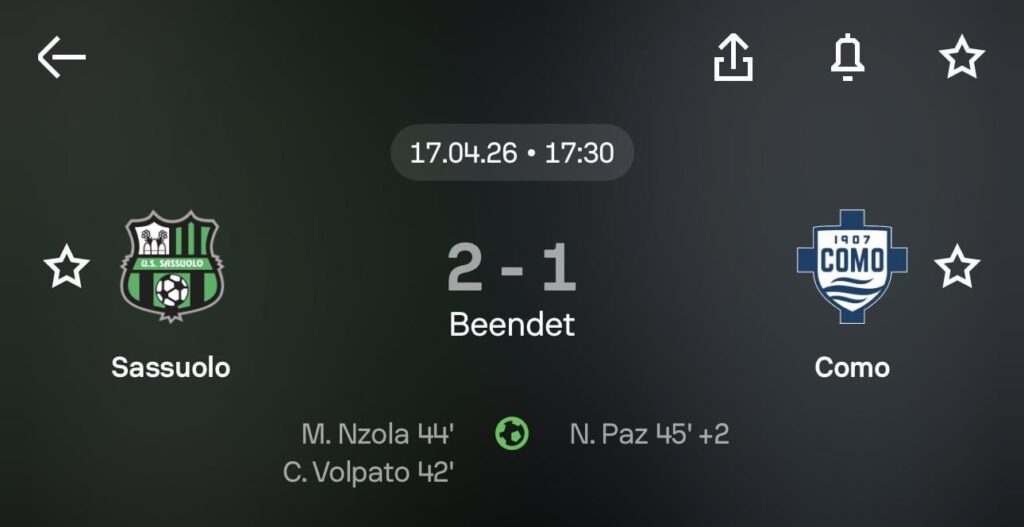Go back using the arrow icon

point(61,58)
